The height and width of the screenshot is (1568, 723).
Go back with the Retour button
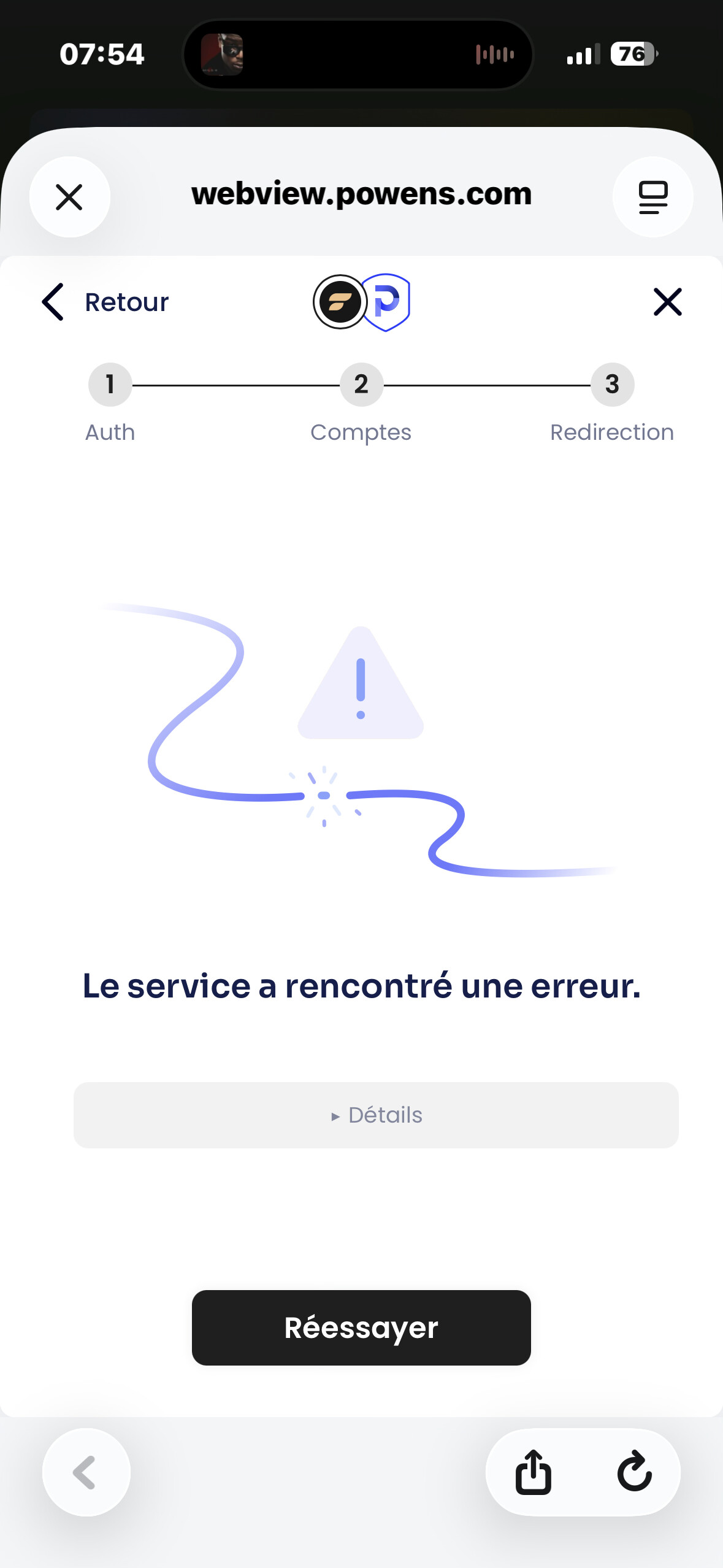(x=105, y=302)
